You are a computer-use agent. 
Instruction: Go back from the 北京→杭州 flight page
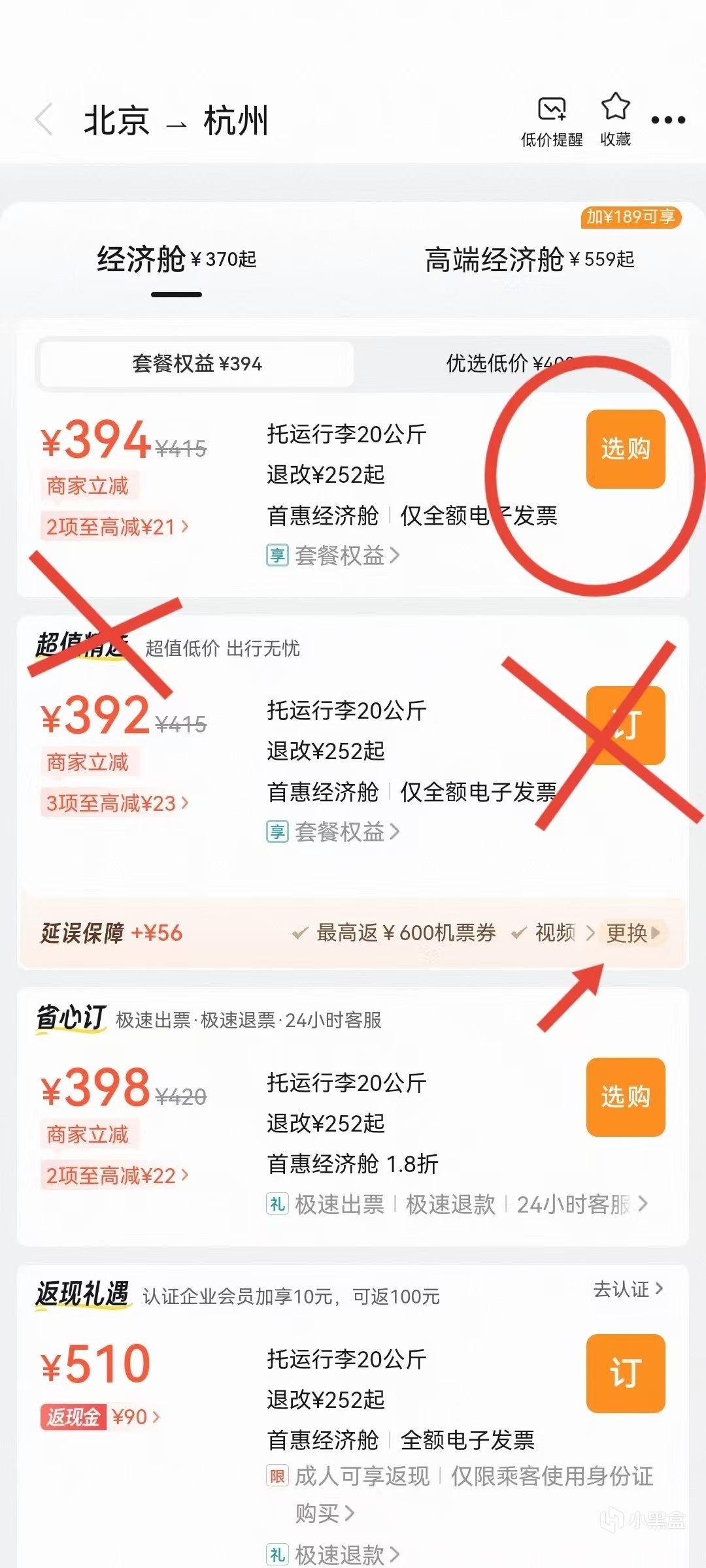[x=44, y=121]
